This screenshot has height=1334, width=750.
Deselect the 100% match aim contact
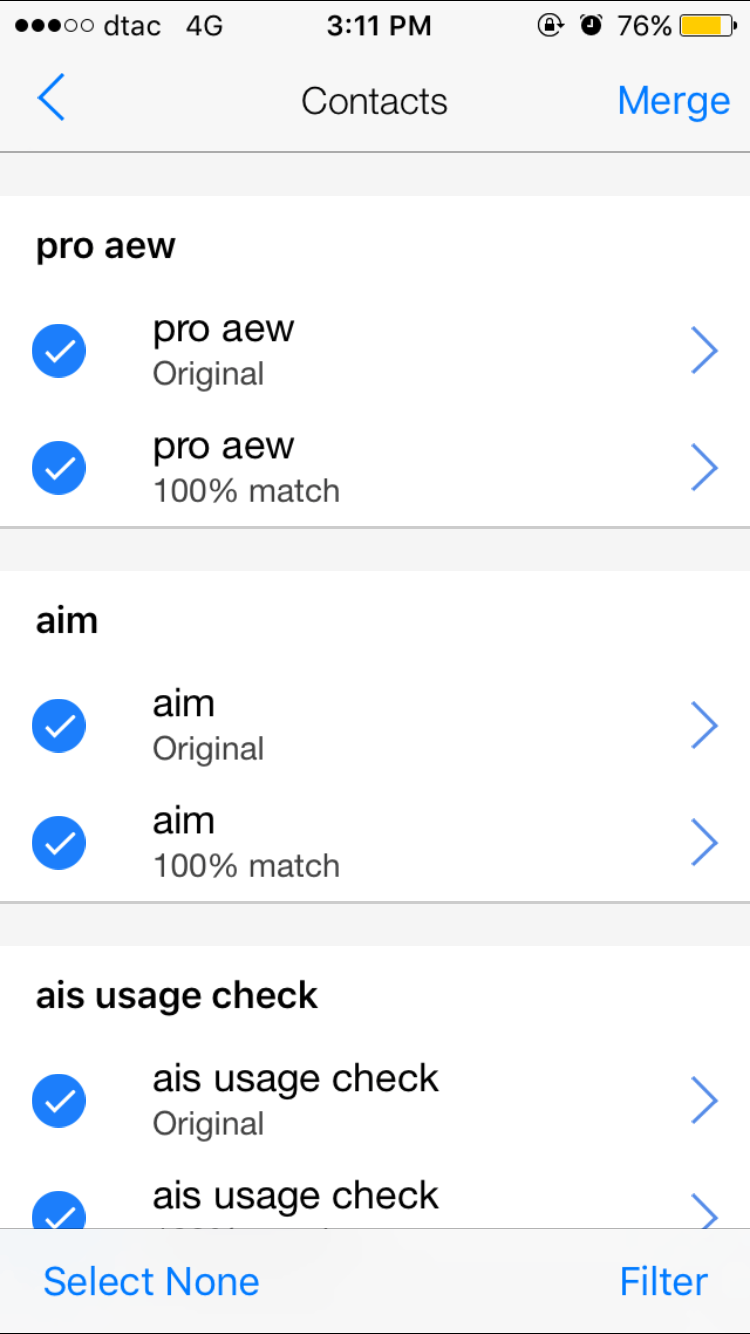click(x=59, y=843)
